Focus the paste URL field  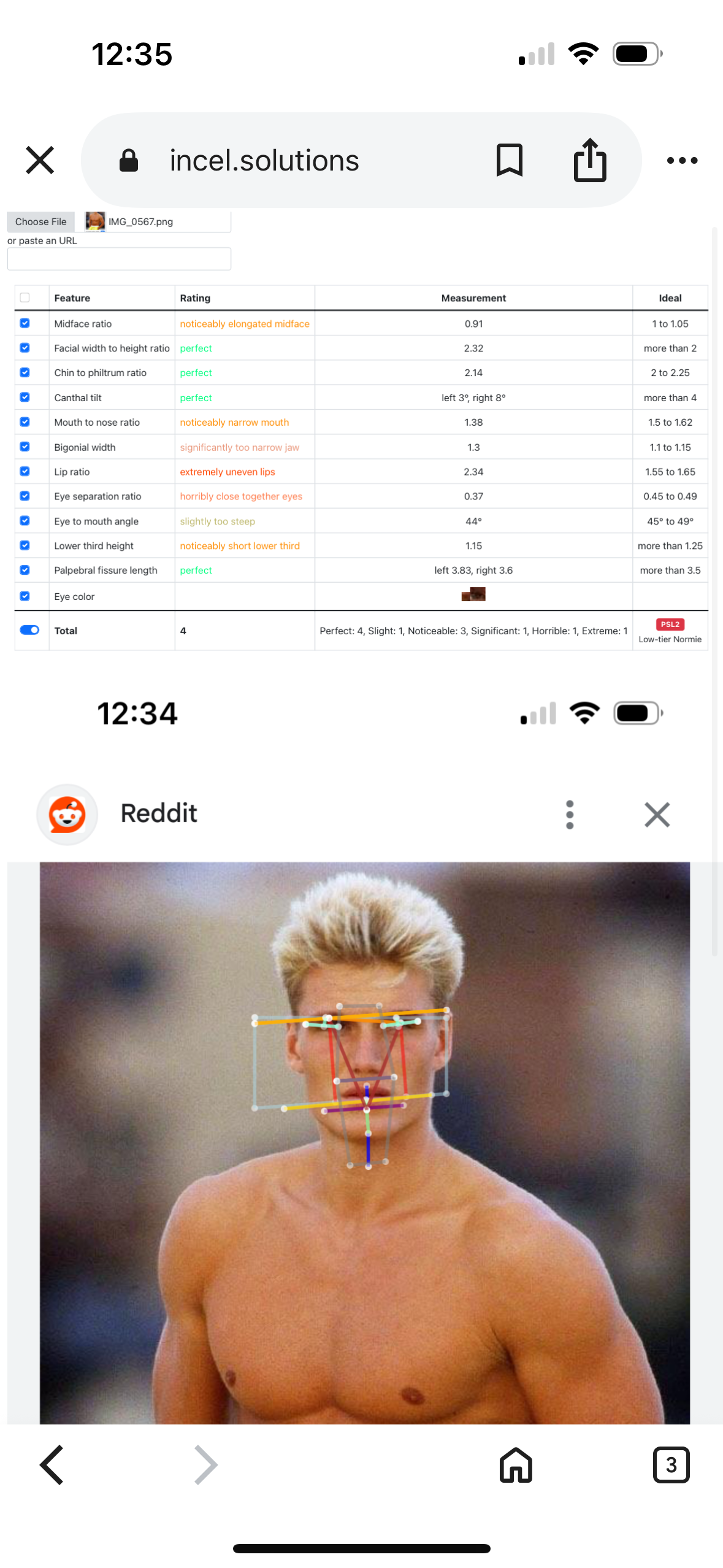pos(119,259)
